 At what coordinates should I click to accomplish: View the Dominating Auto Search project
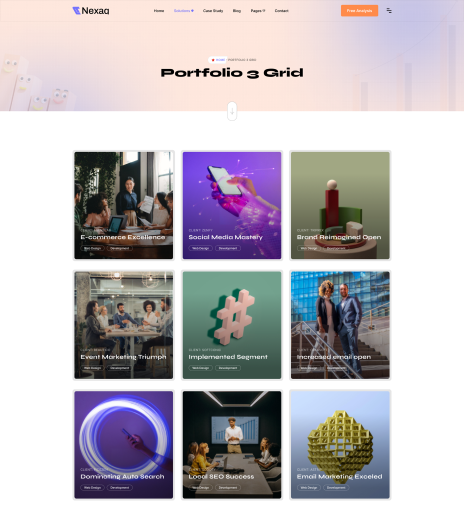124,445
